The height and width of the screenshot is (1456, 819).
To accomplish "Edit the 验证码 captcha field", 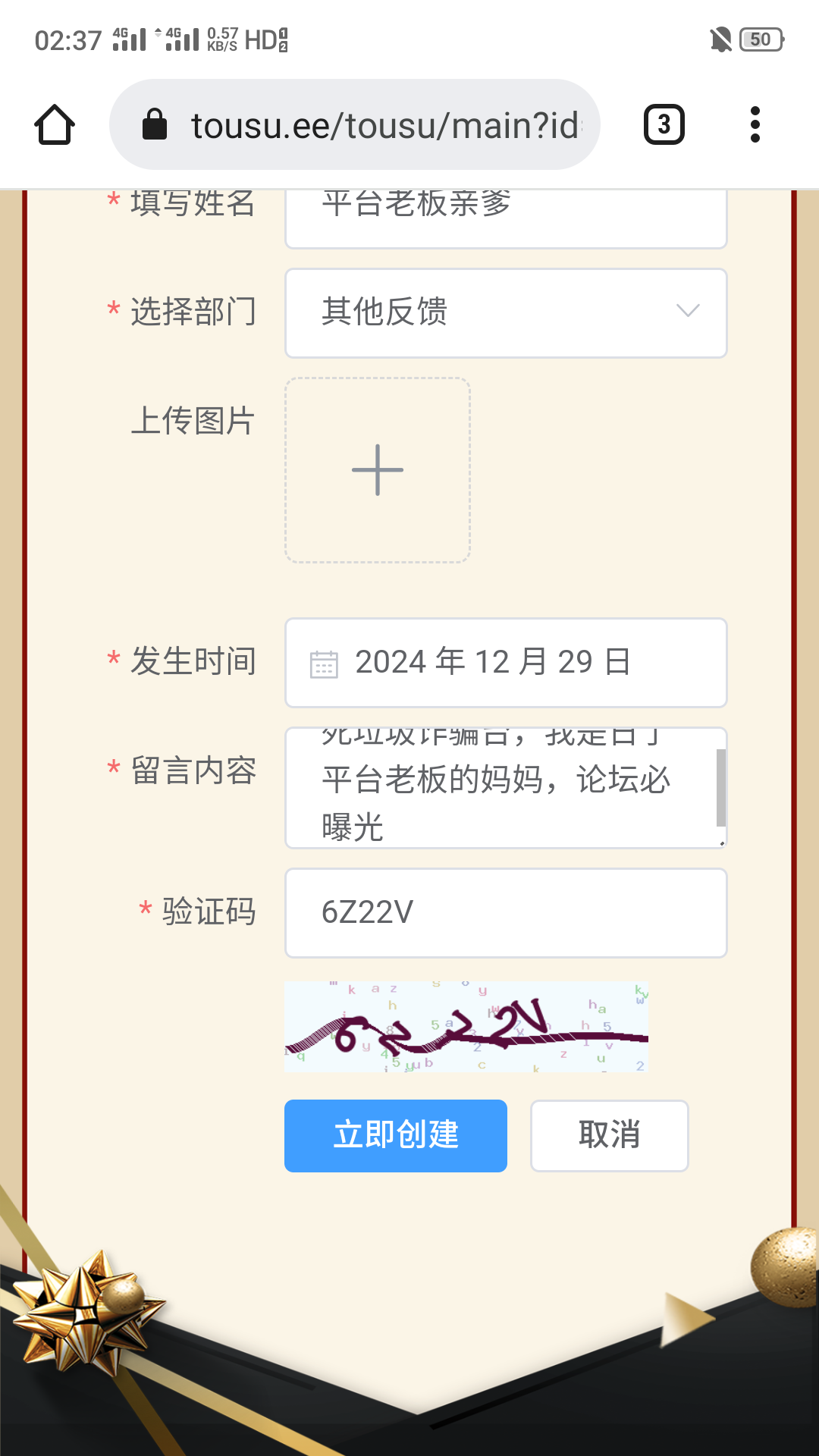I will point(505,913).
